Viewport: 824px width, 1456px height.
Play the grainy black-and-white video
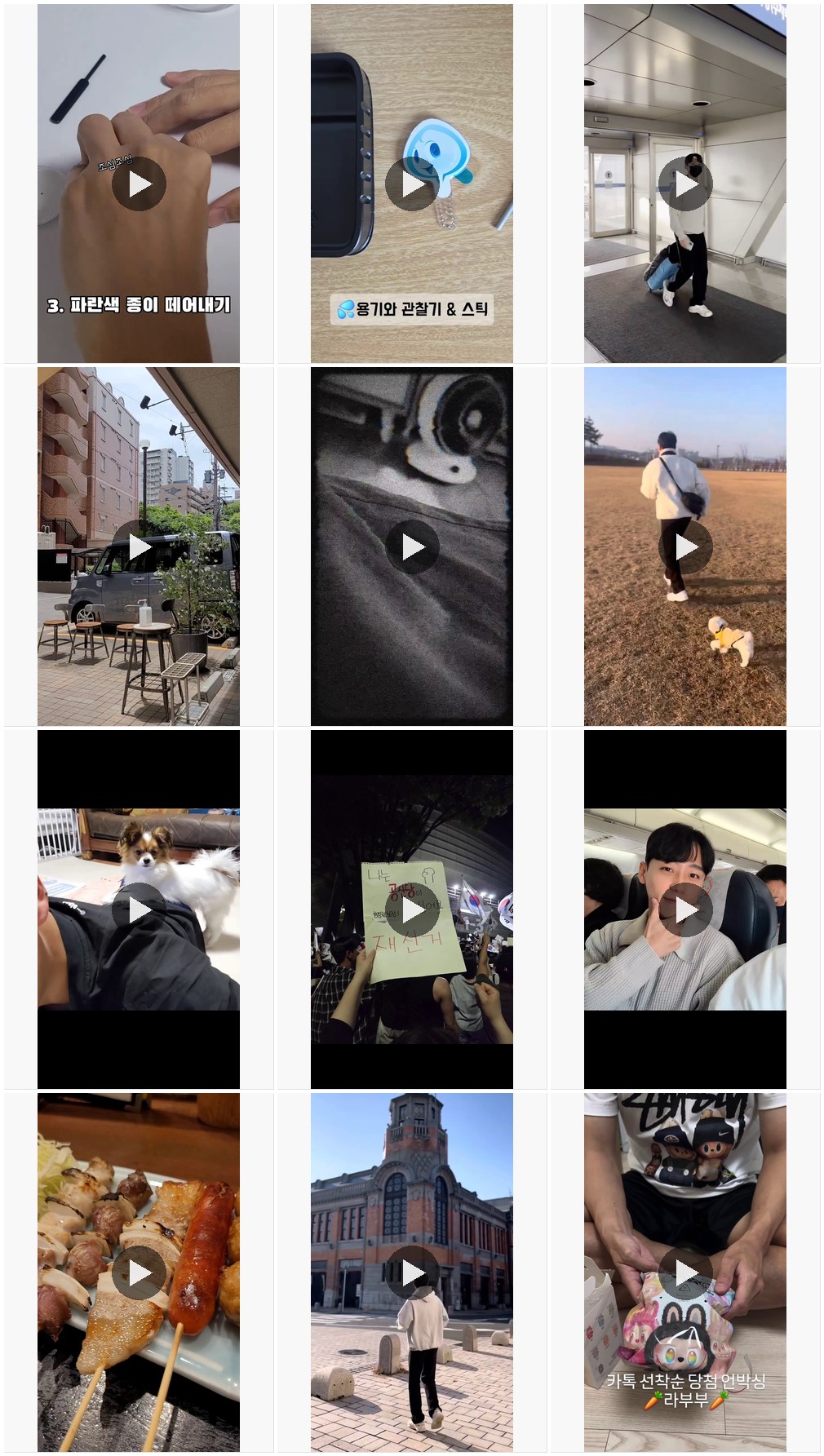pyautogui.click(x=412, y=547)
